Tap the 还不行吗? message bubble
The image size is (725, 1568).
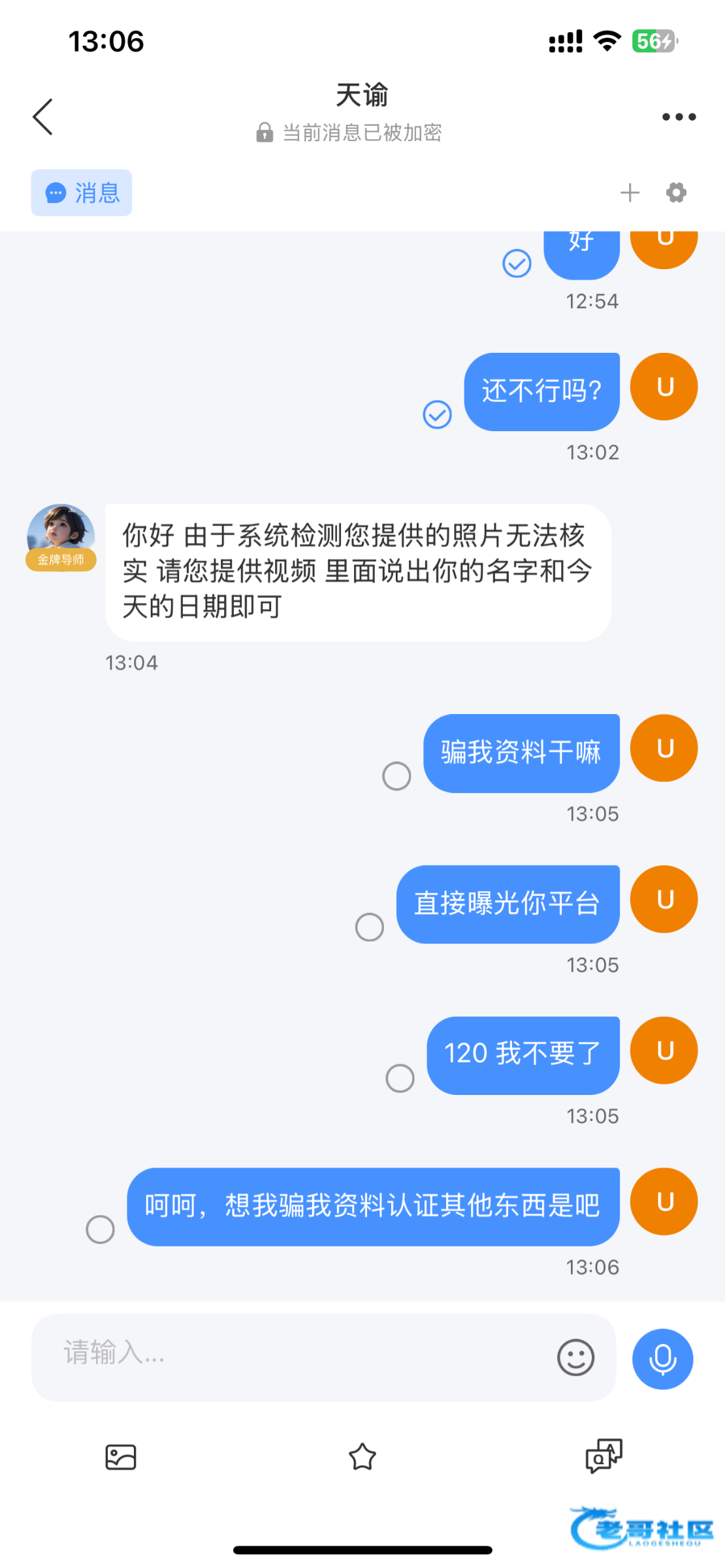click(541, 391)
